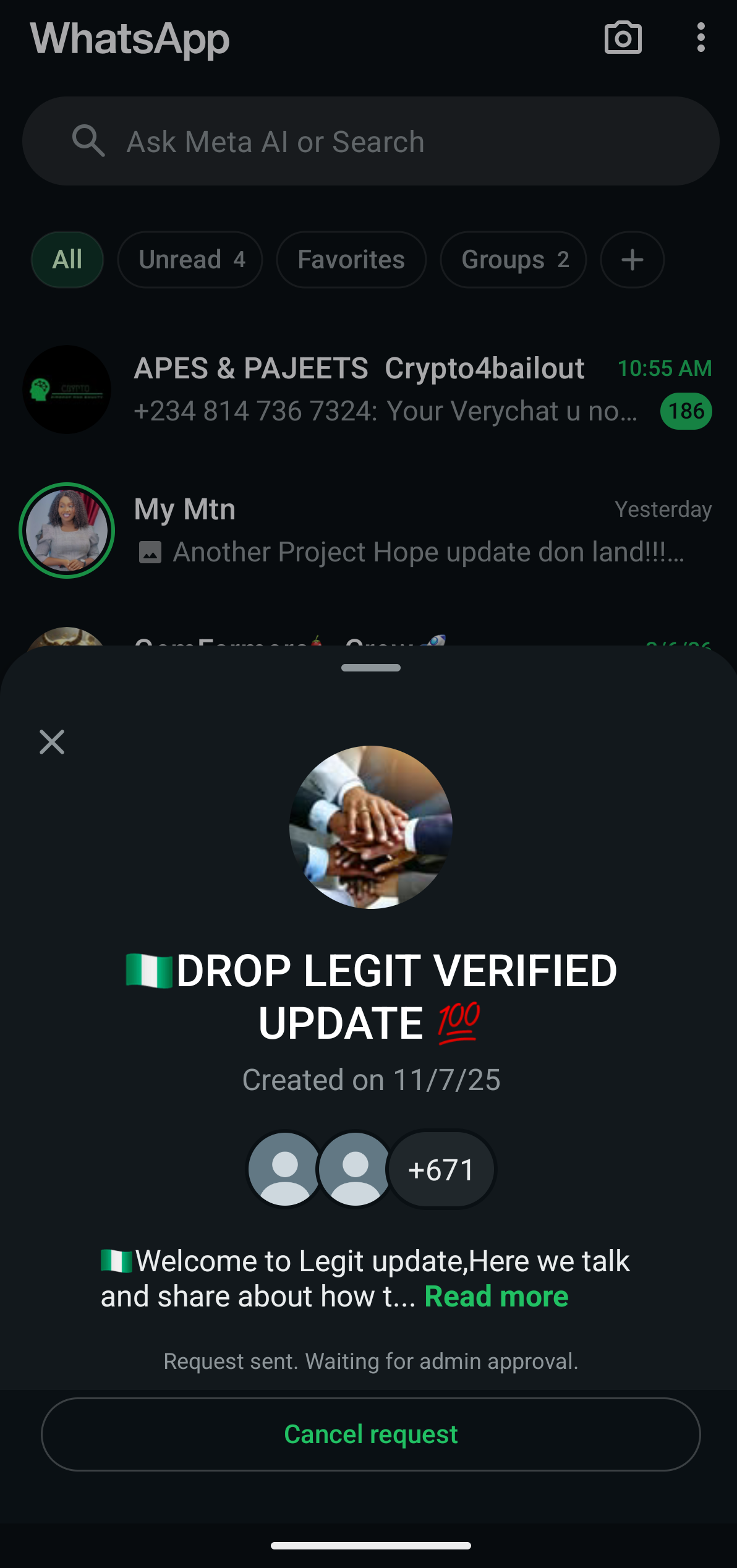Viewport: 737px width, 1568px height.
Task: View the +671 members of the group
Action: (x=441, y=1169)
